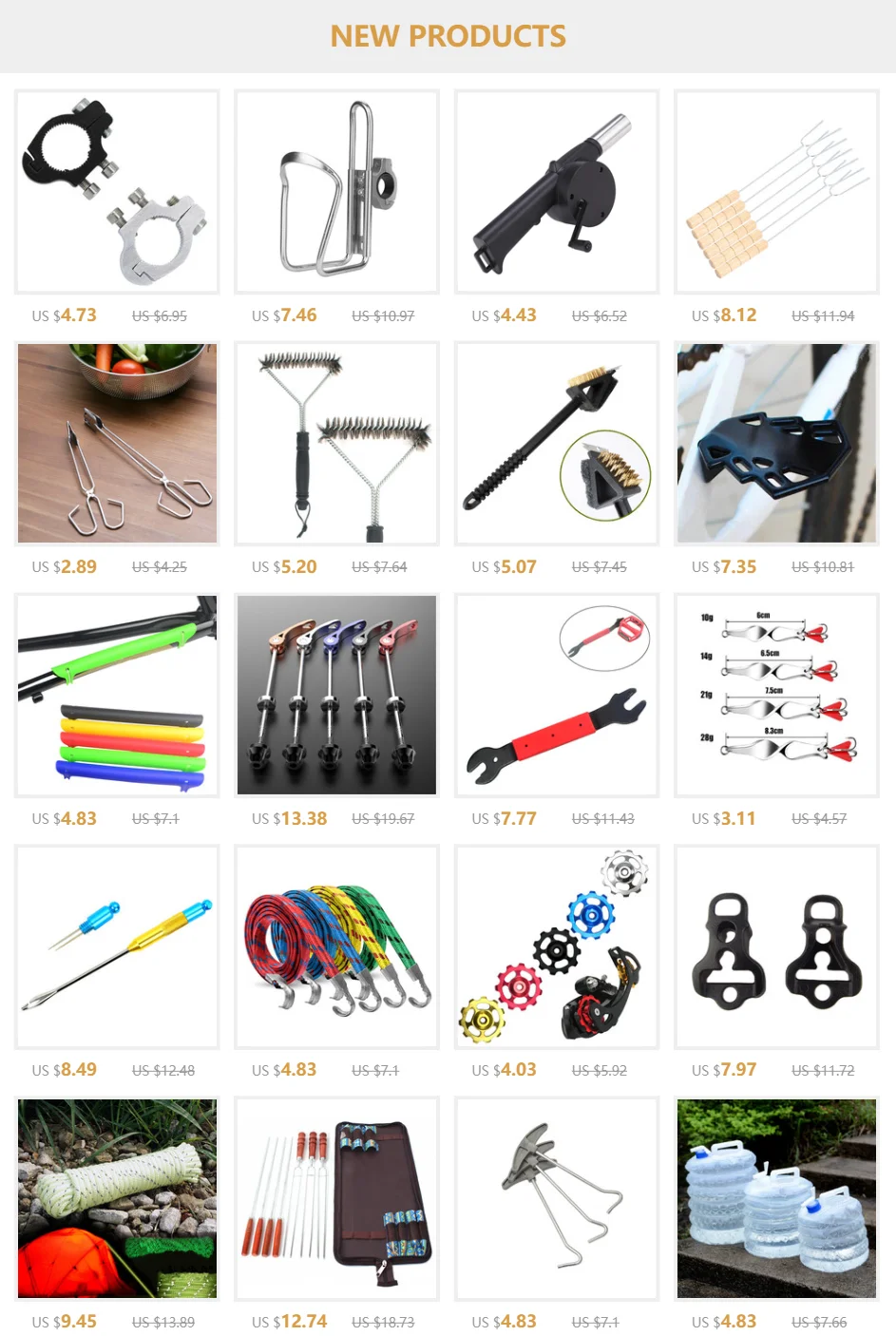Select the roasting forks set at $8.12
The image size is (896, 1336).
pos(776,192)
